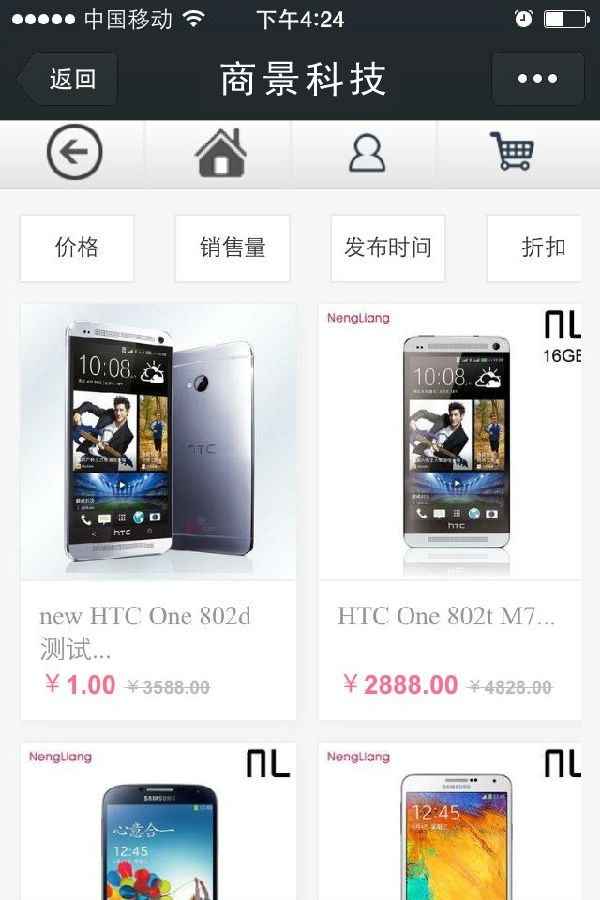View the shopping cart
Viewport: 600px width, 900px height.
click(511, 153)
